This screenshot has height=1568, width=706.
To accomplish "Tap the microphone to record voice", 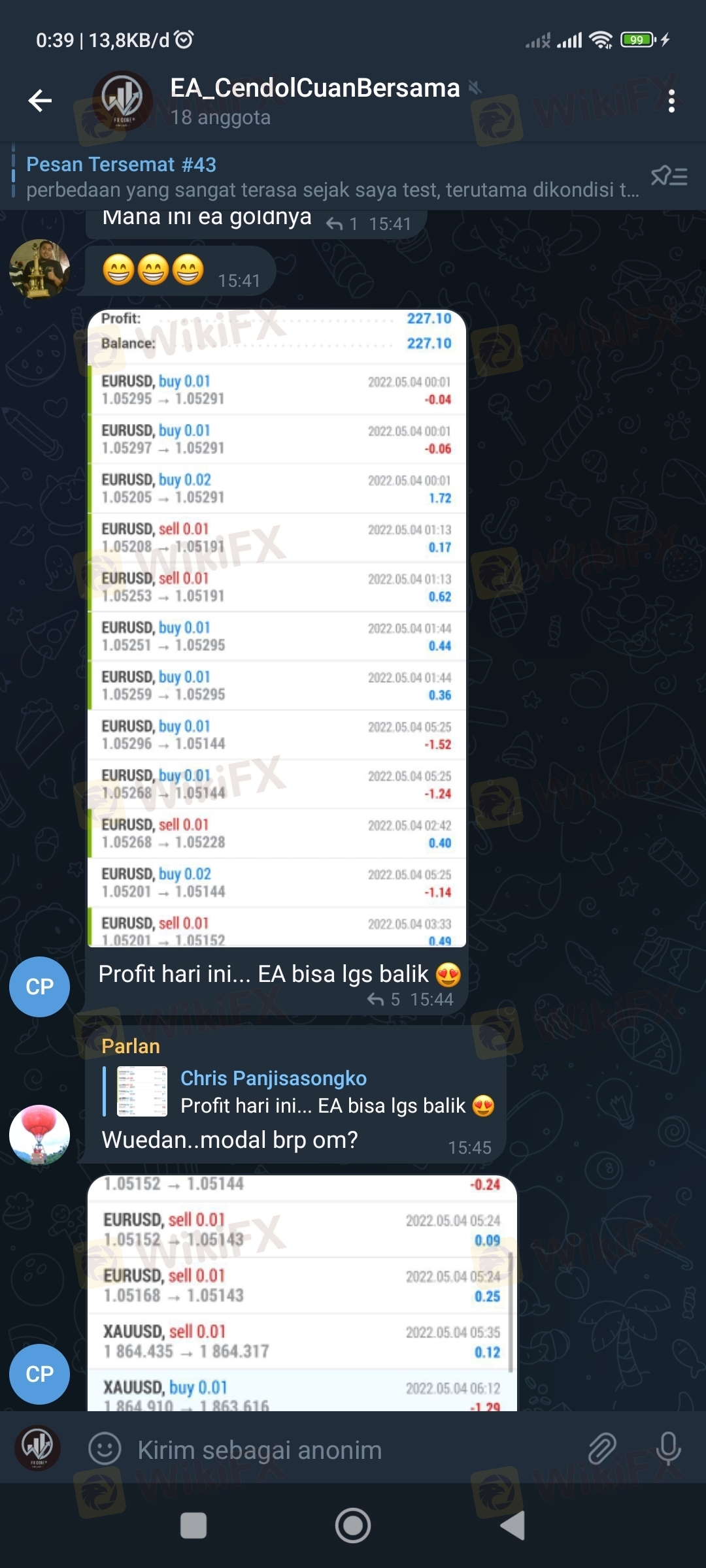I will pos(668,1449).
